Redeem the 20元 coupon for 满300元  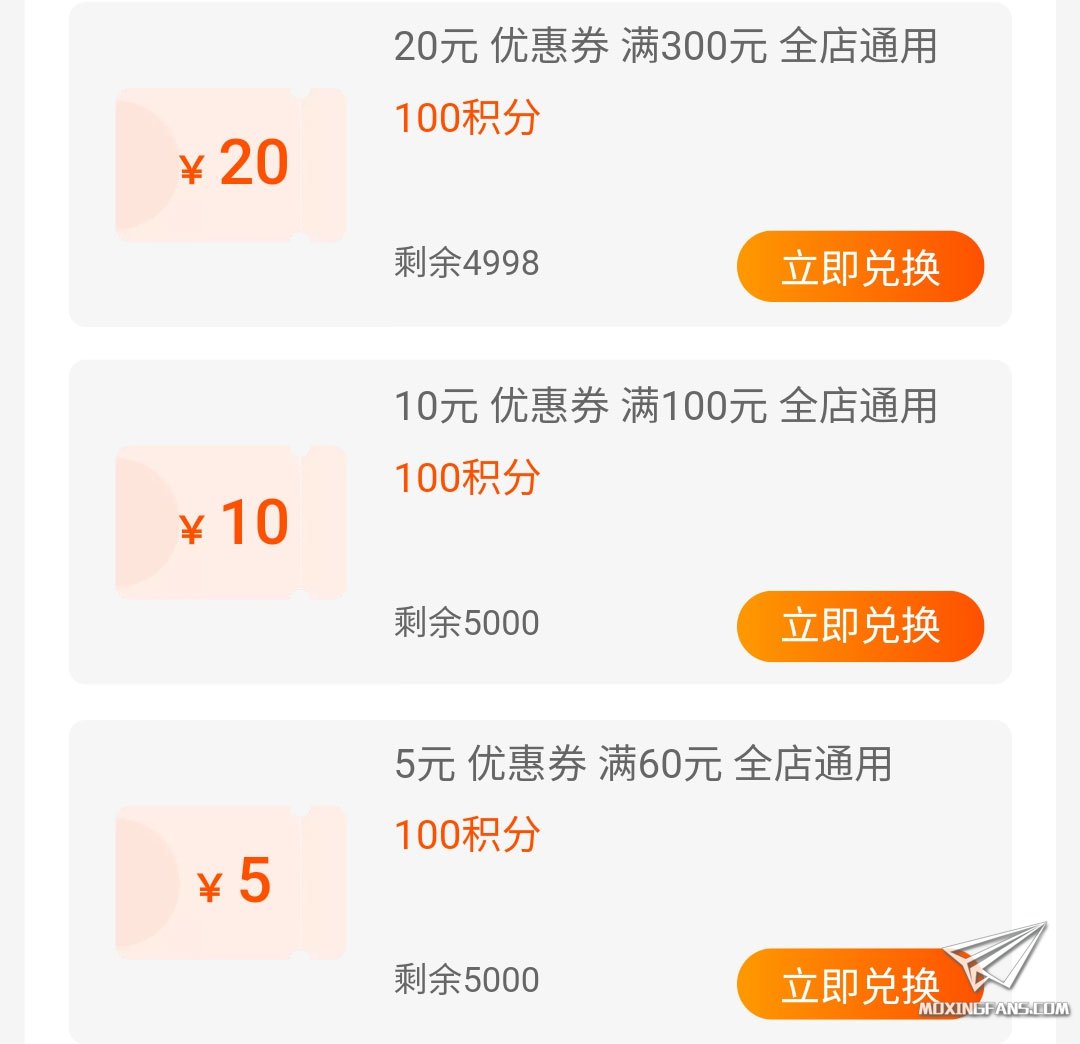tap(860, 267)
